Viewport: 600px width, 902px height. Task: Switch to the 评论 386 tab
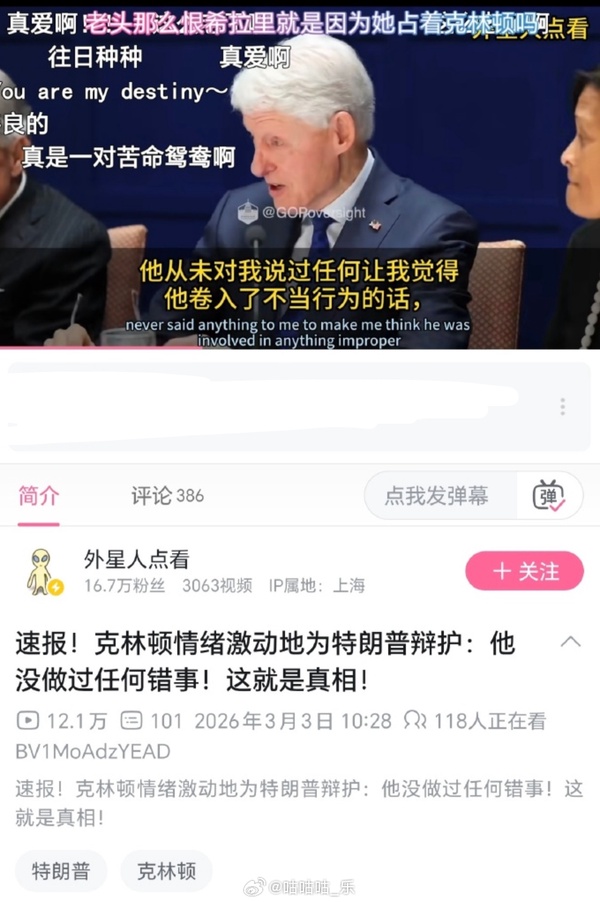[167, 496]
